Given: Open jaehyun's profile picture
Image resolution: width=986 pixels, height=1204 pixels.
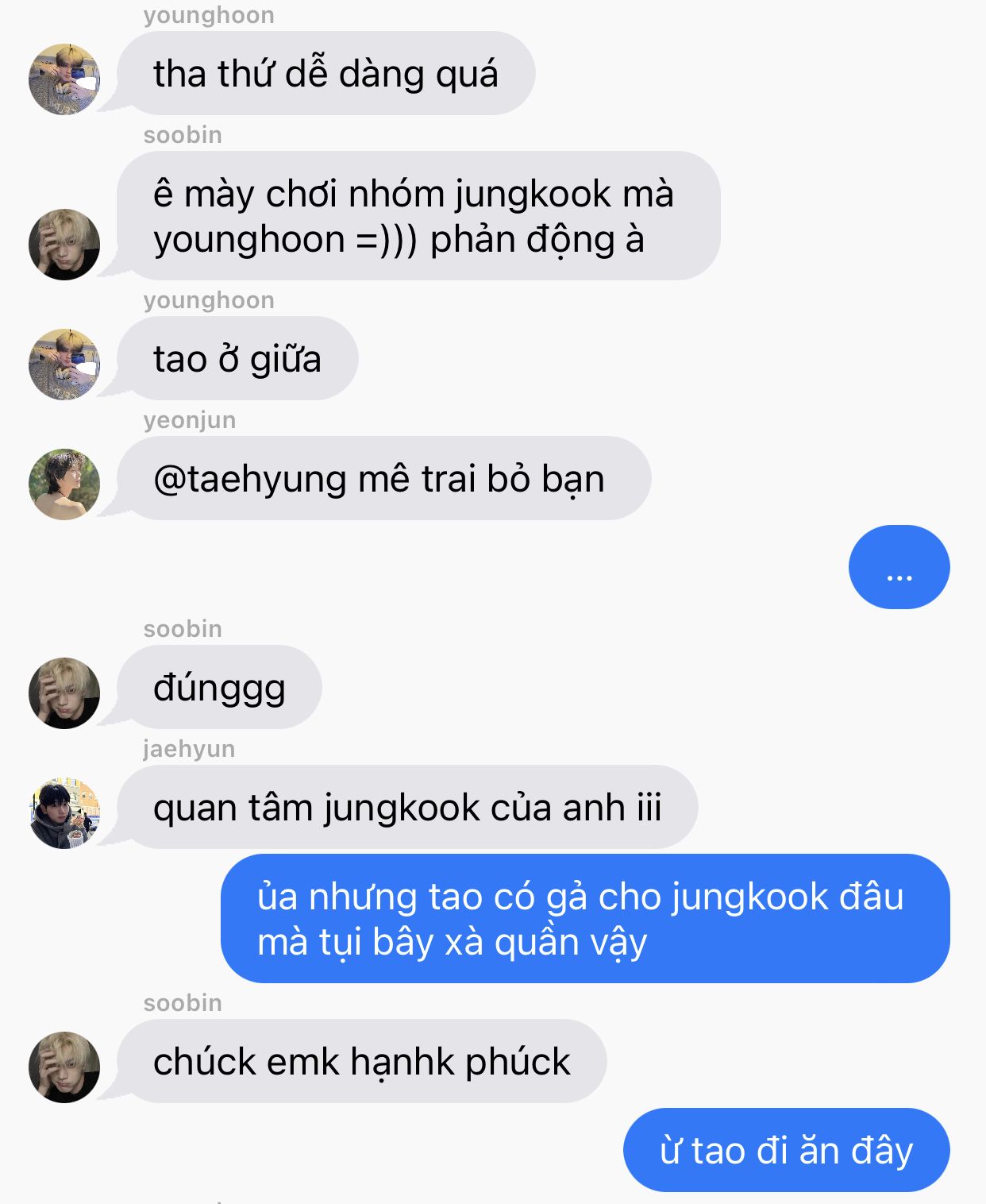Looking at the screenshot, I should pyautogui.click(x=64, y=813).
